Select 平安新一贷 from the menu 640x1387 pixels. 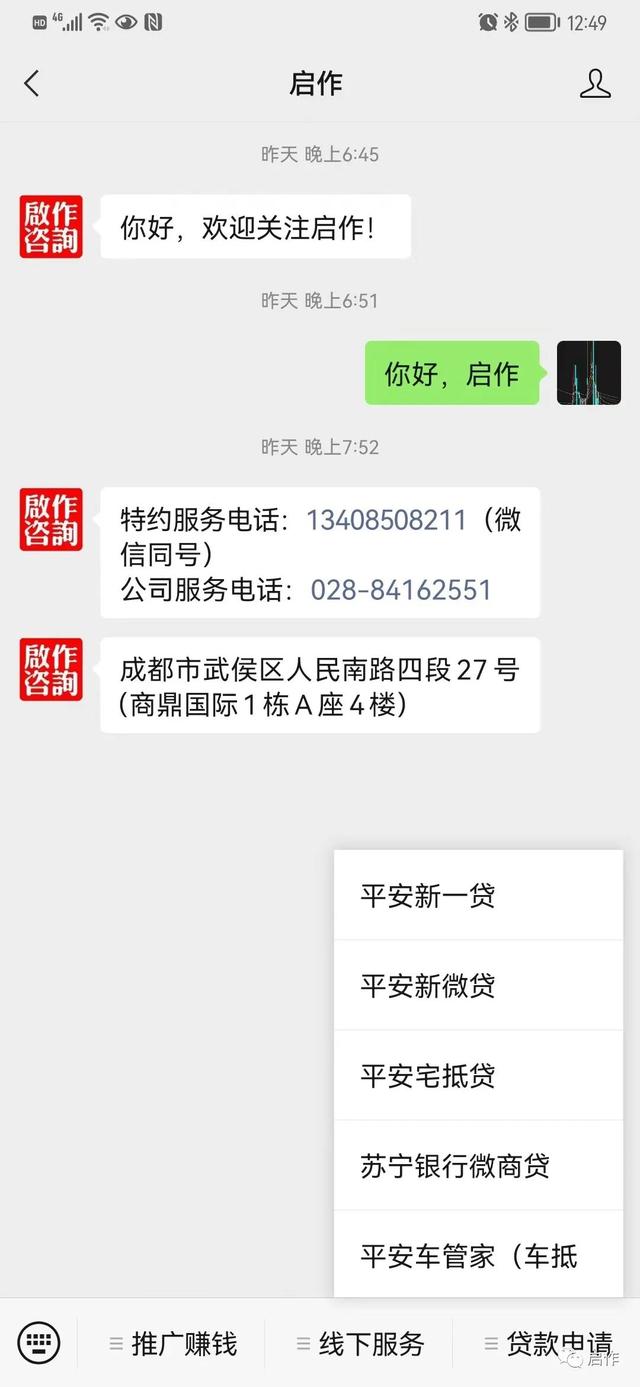[x=478, y=896]
